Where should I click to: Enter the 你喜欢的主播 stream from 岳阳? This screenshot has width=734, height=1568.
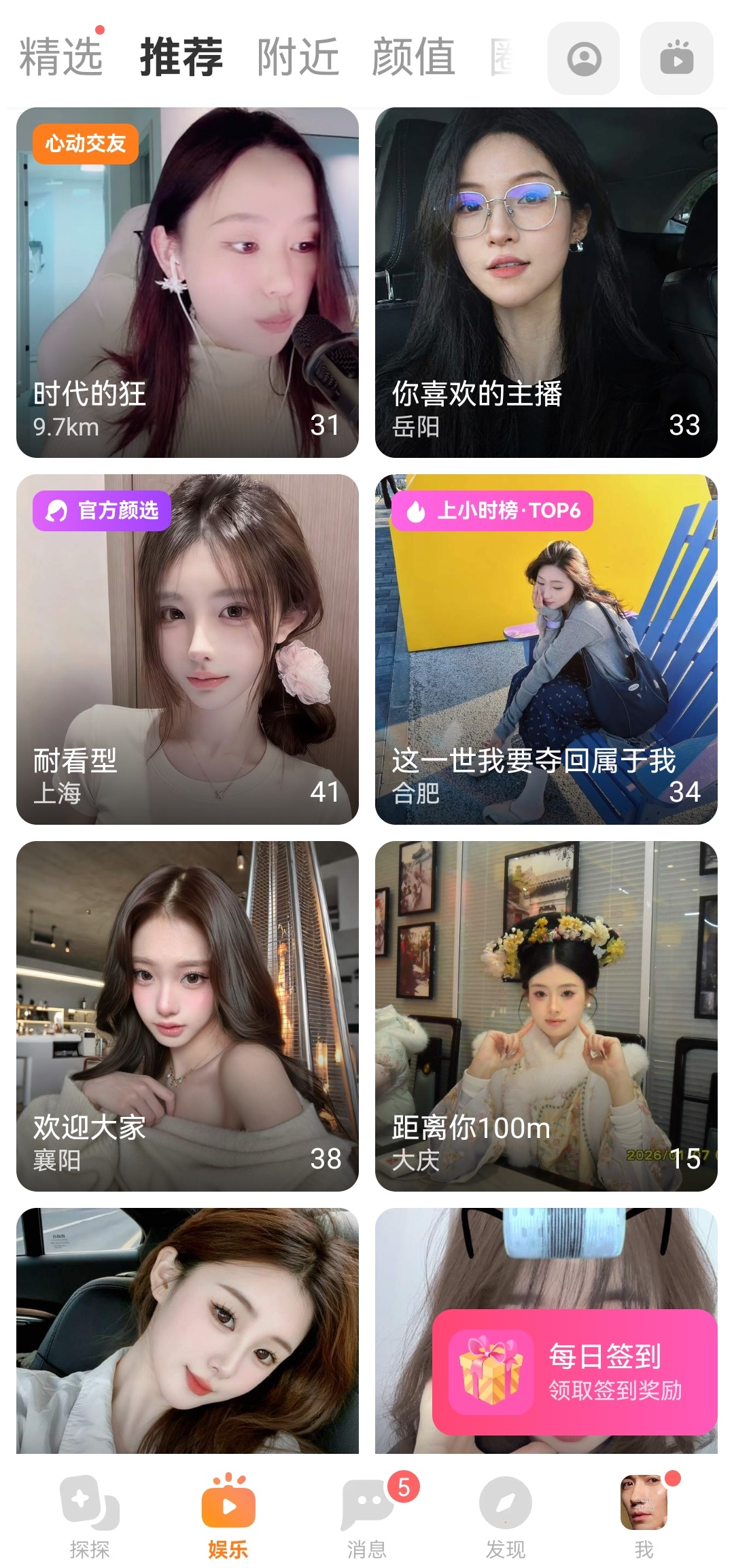(x=546, y=282)
